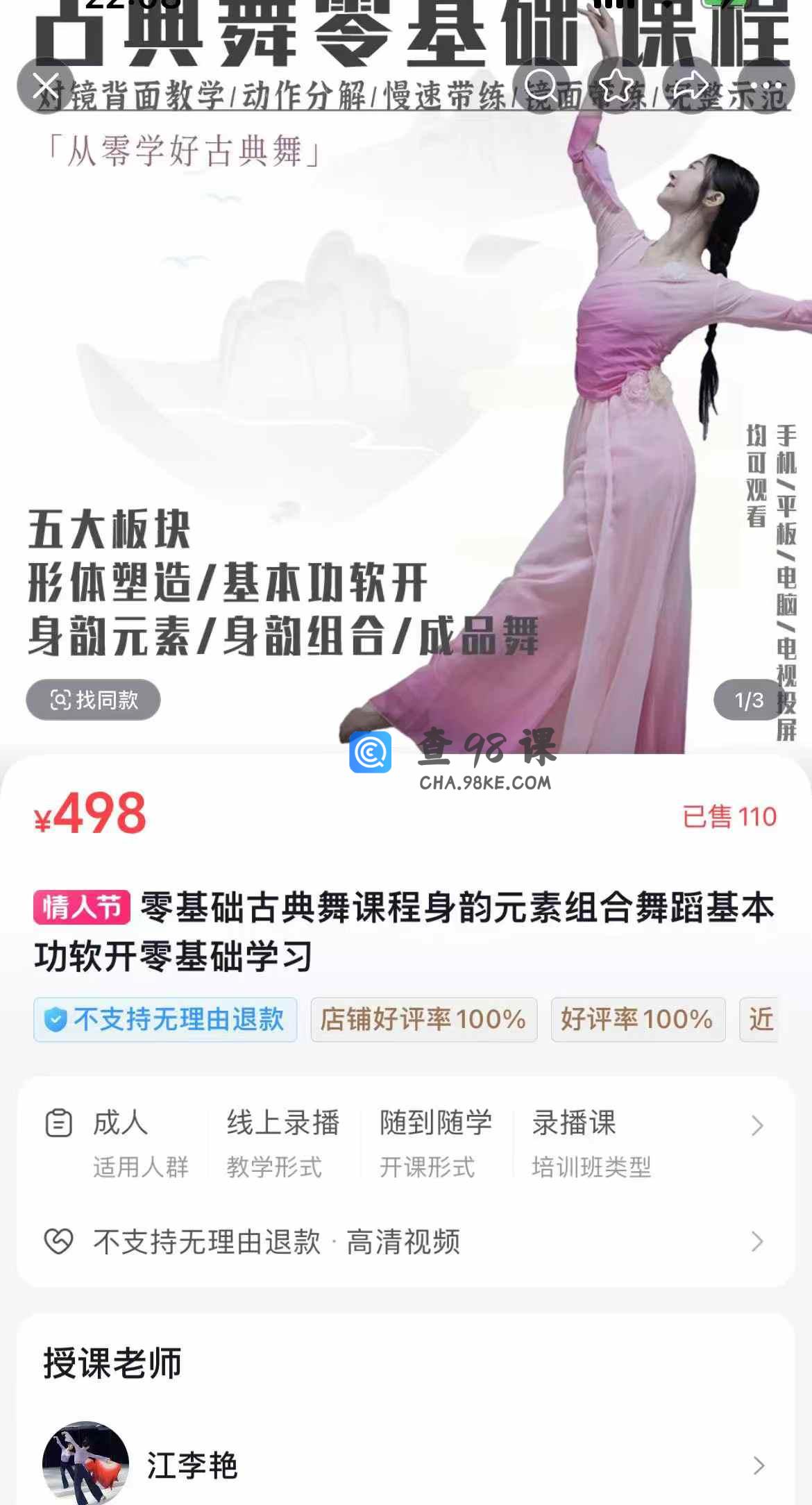
Task: Tap the 找同款 find-similar button
Action: click(x=94, y=700)
